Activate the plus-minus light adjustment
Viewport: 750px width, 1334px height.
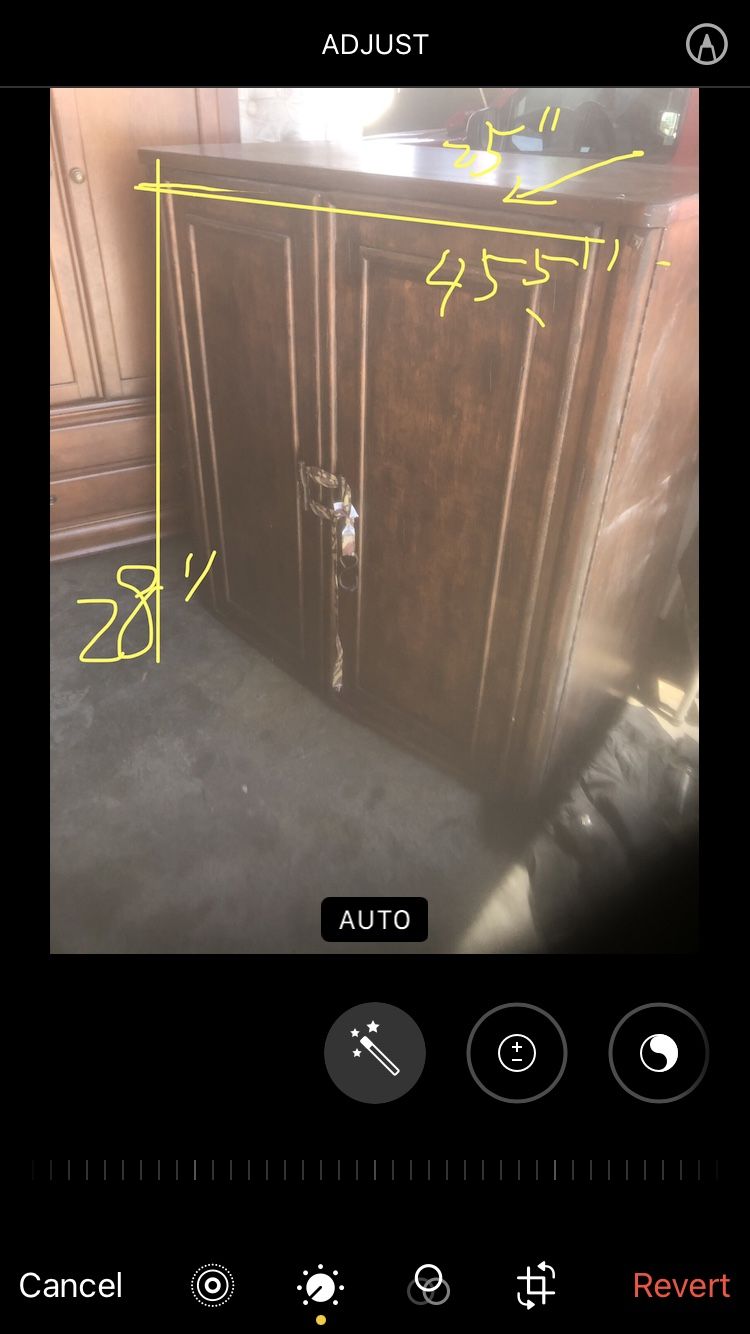(x=517, y=1053)
